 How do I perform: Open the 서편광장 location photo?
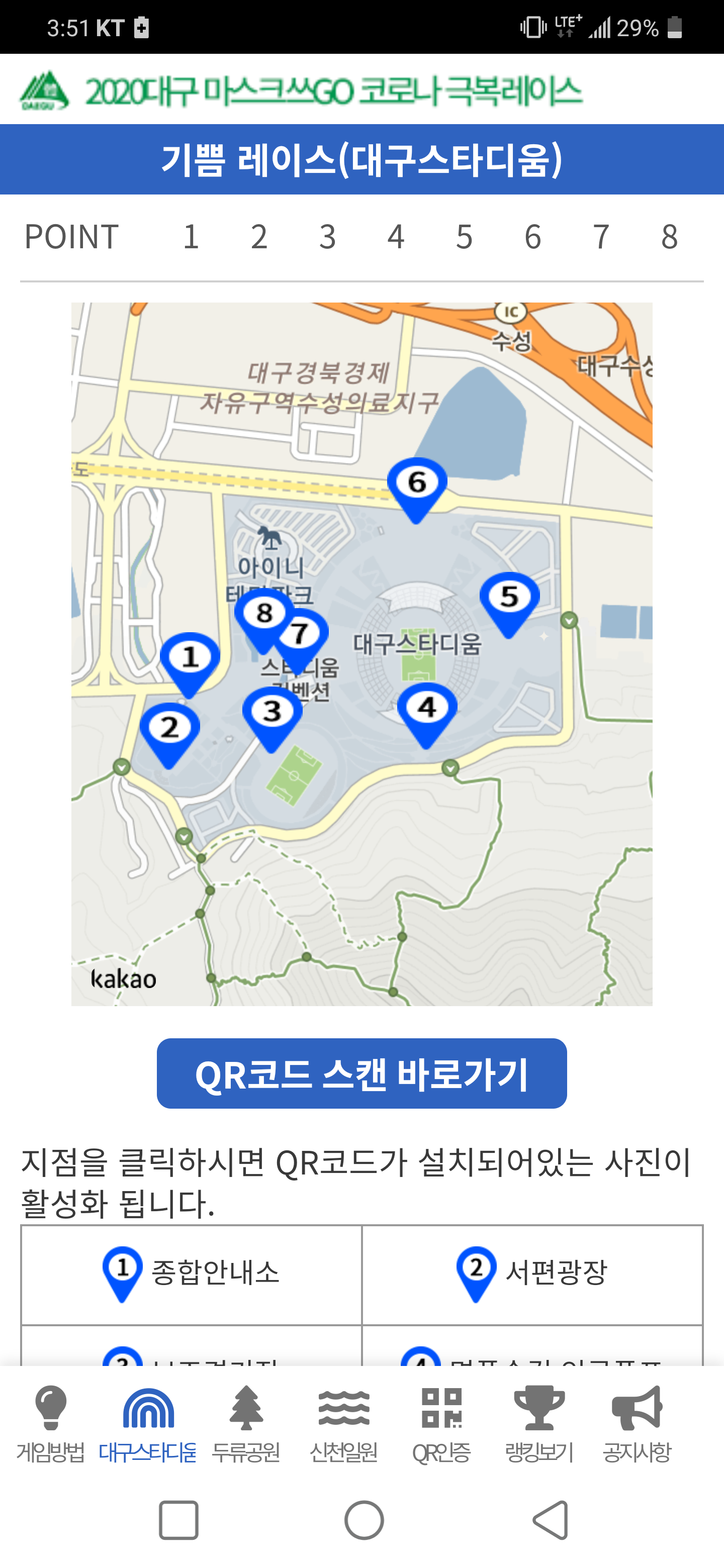(x=532, y=1274)
